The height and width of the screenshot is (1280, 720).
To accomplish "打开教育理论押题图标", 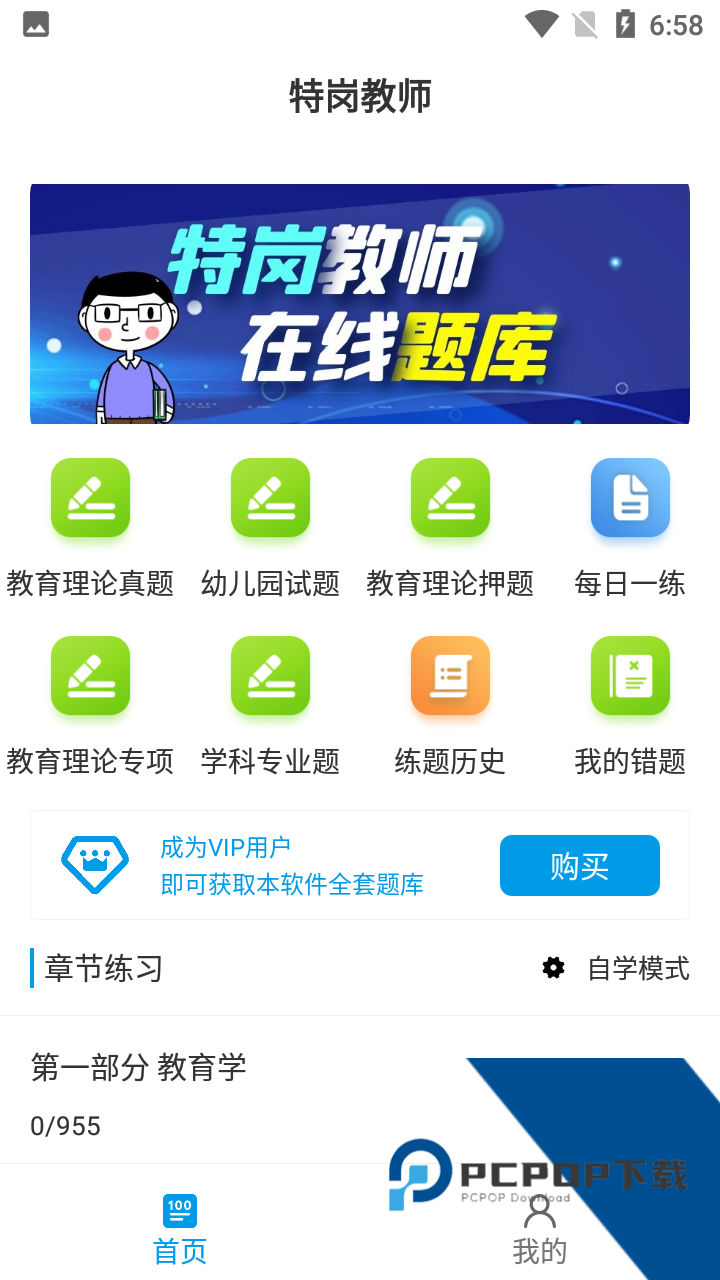I will click(450, 497).
